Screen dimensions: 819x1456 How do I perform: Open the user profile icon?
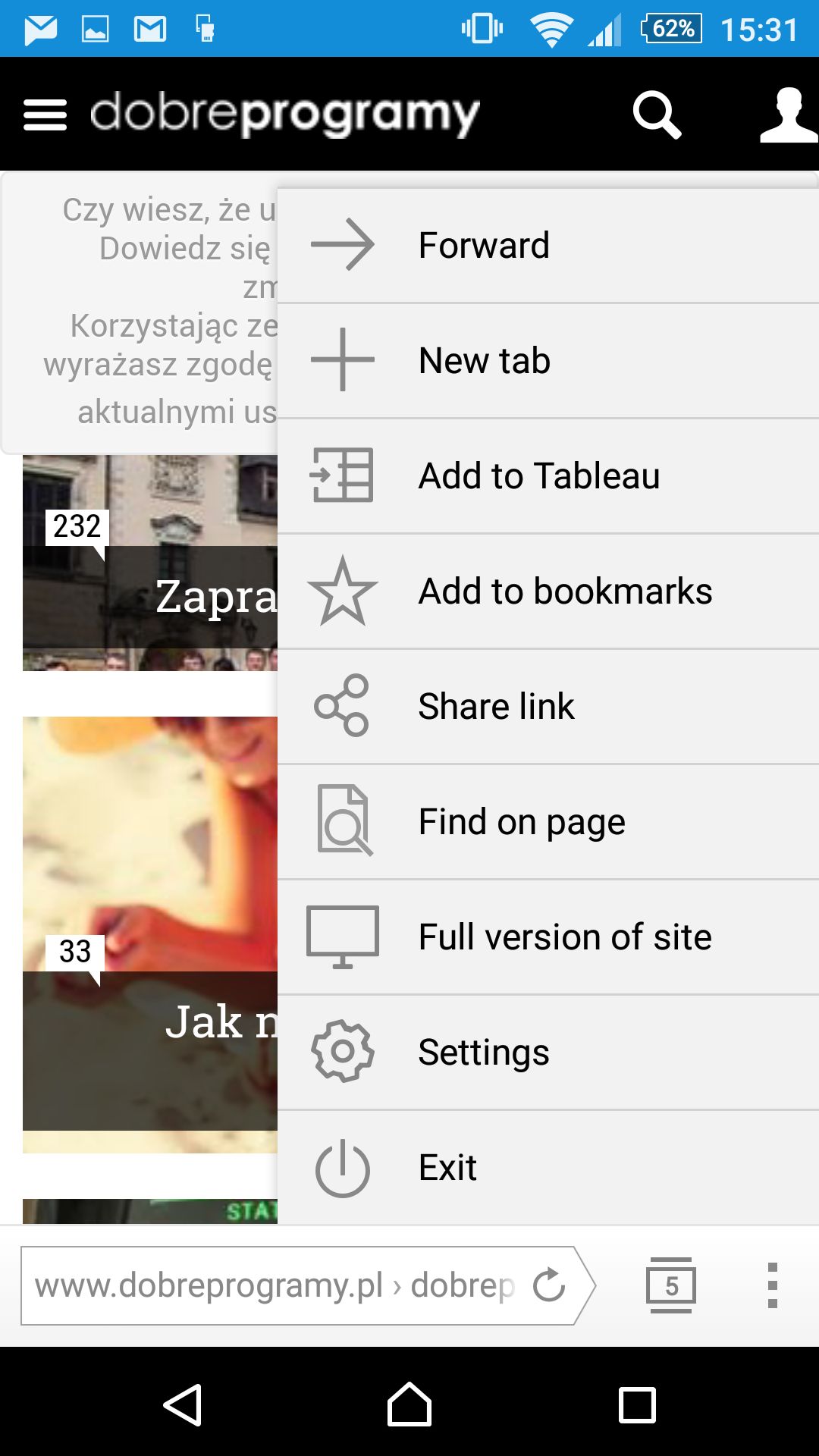coord(789,115)
